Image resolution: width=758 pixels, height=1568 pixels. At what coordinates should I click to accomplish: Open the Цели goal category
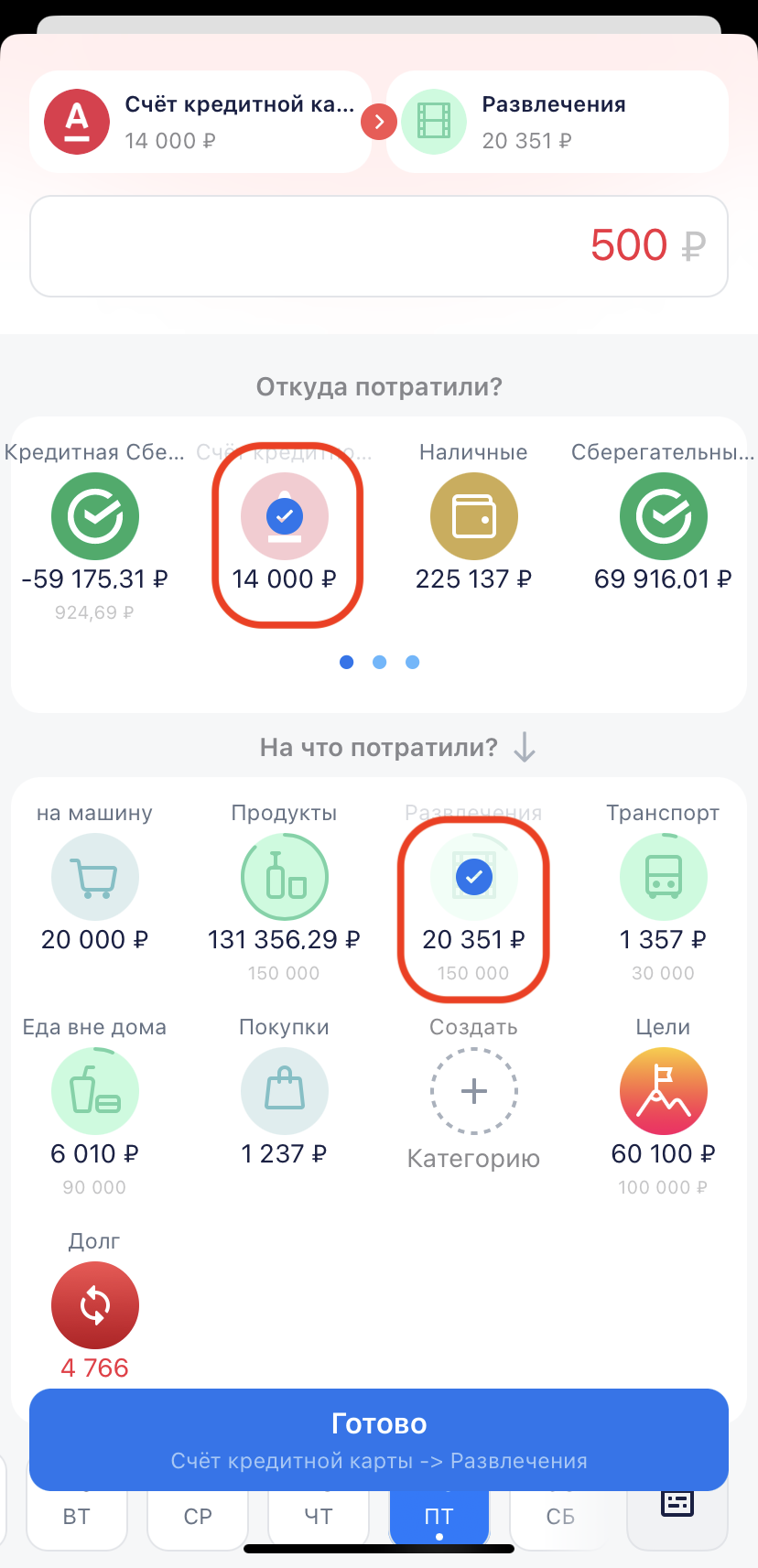tap(663, 1091)
